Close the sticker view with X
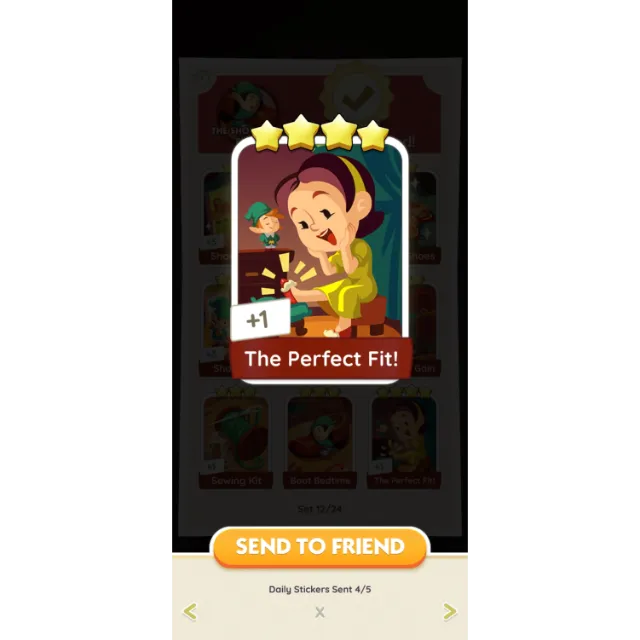Image resolution: width=640 pixels, height=640 pixels. 320,612
